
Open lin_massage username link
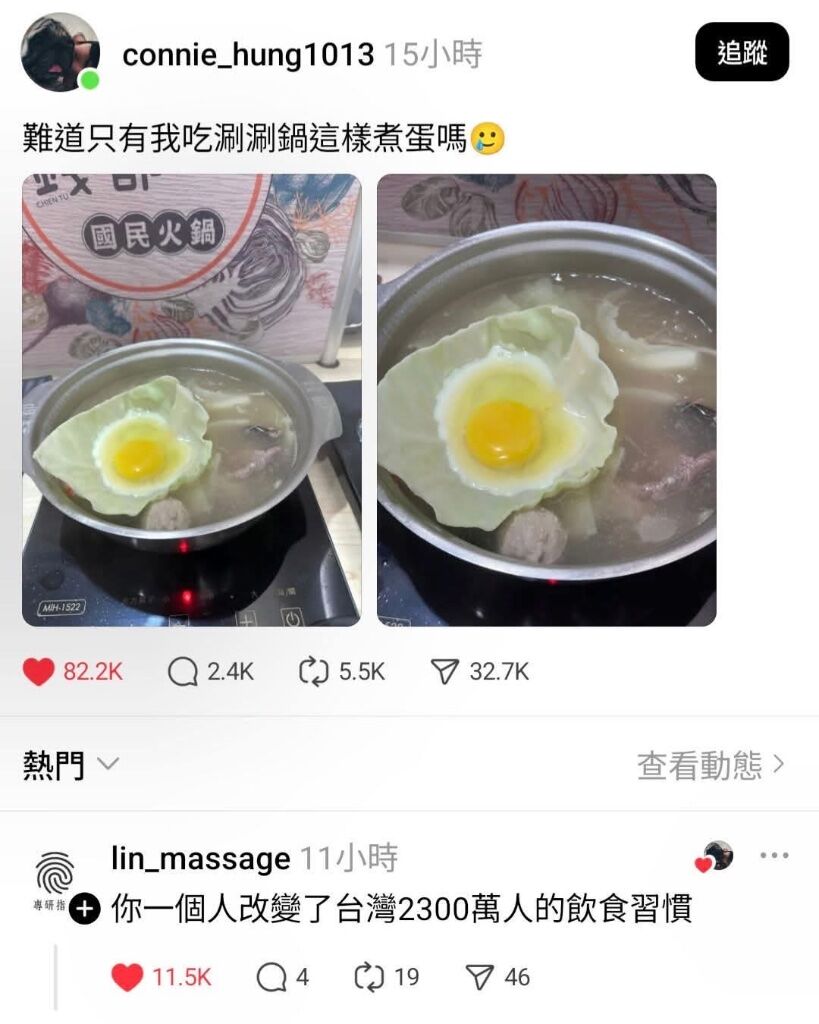200,858
